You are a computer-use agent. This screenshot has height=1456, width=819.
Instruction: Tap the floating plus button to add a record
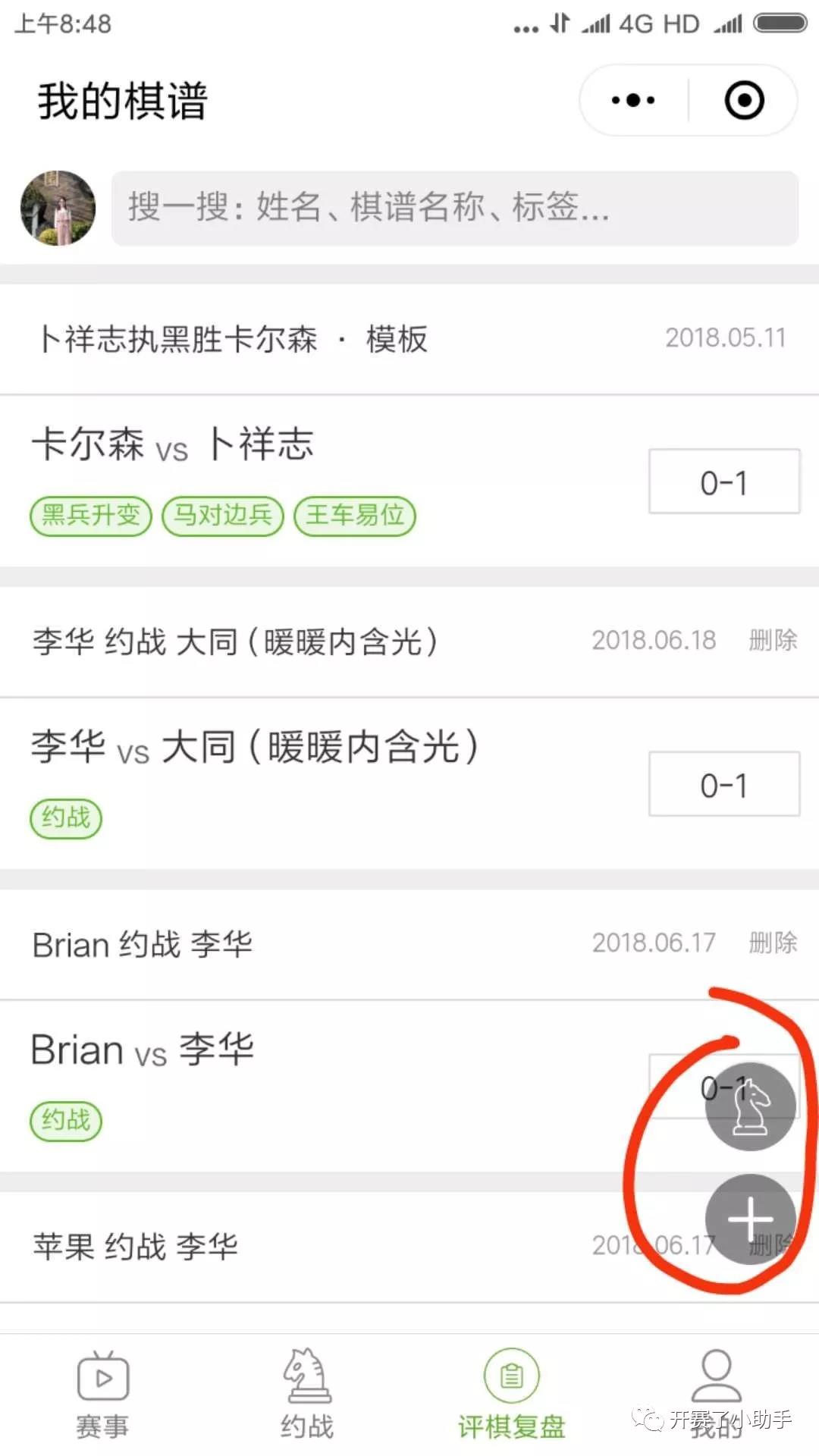click(x=750, y=1219)
